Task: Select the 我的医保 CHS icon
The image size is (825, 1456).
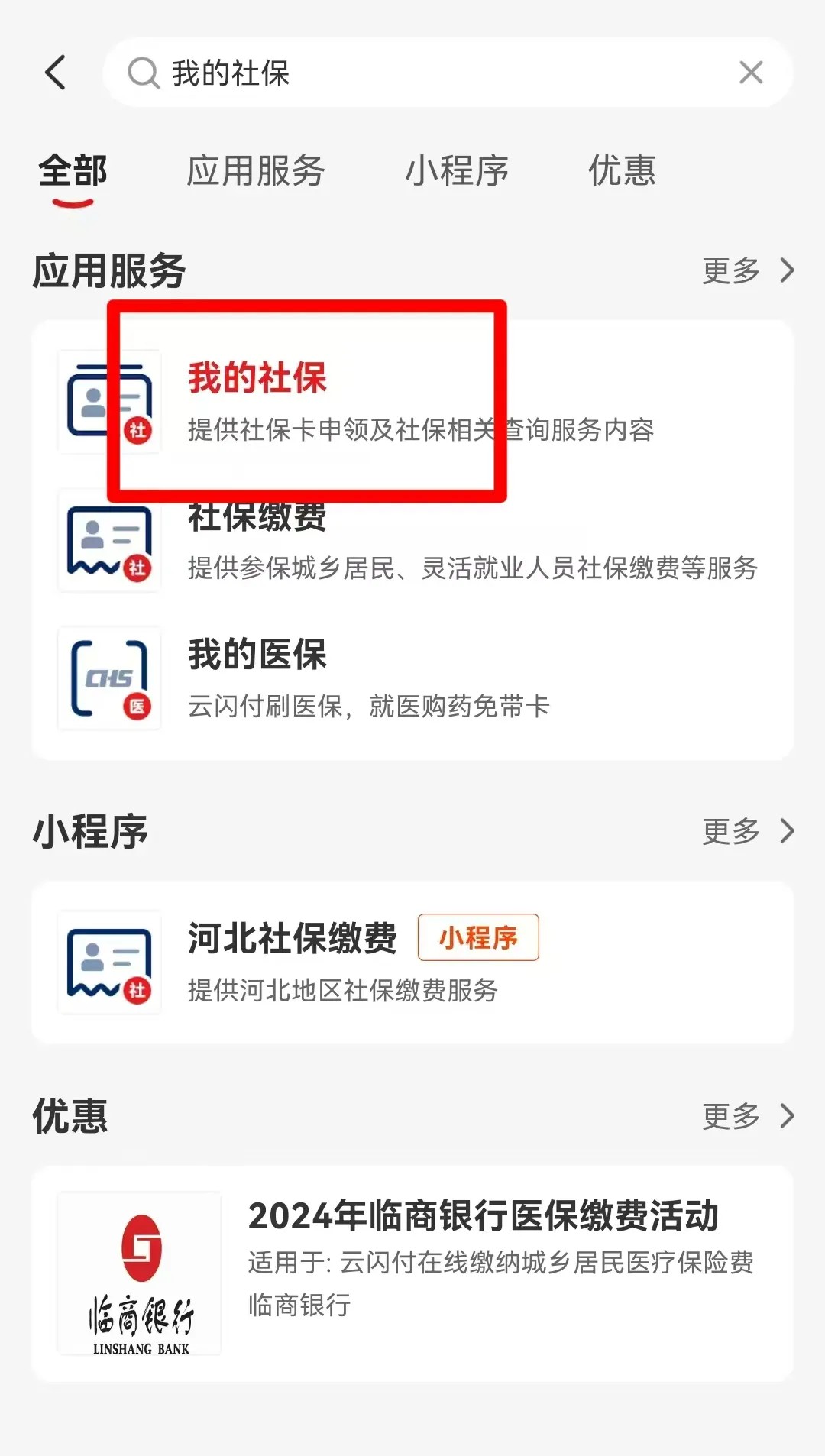Action: pos(108,678)
